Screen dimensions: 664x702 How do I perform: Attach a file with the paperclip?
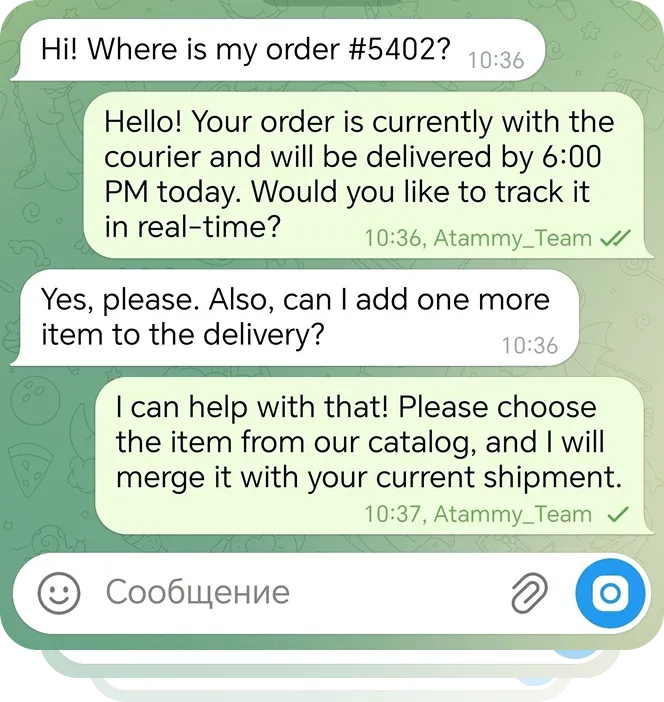[x=529, y=594]
